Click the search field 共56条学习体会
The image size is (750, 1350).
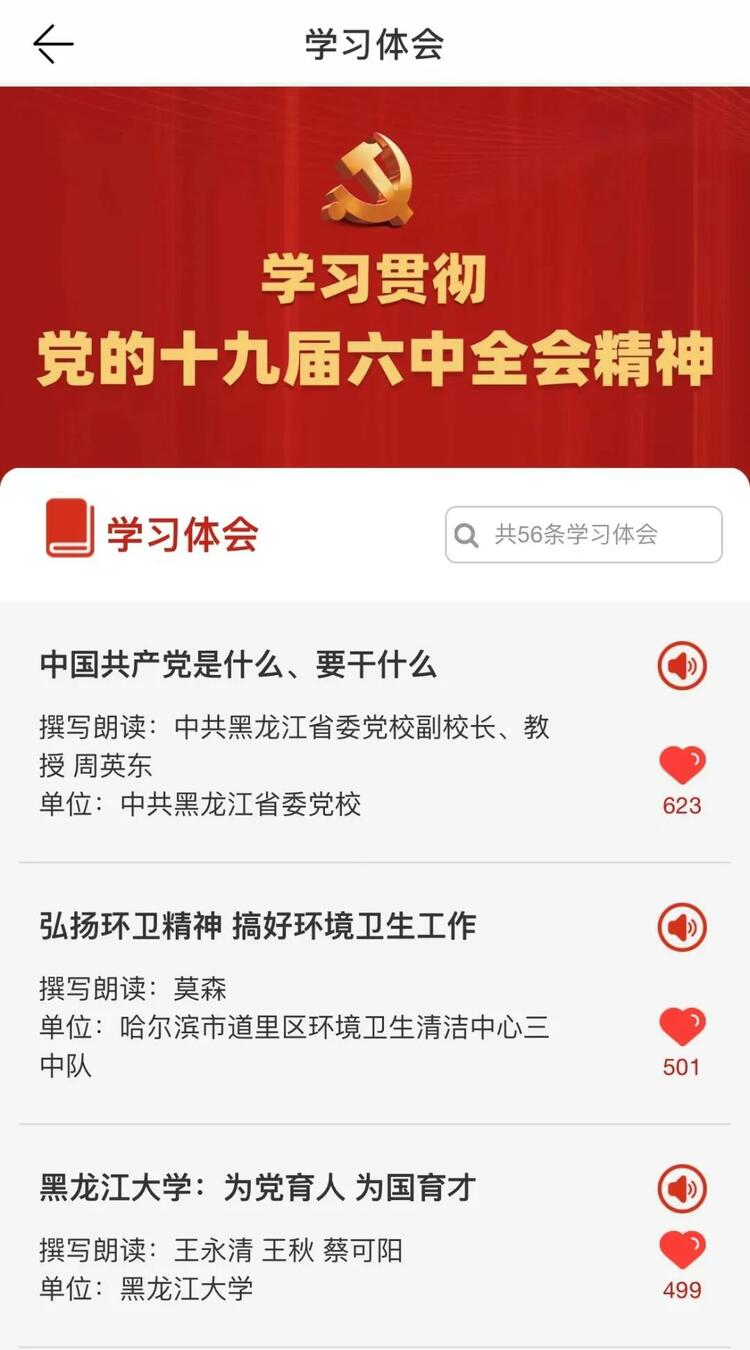click(583, 536)
